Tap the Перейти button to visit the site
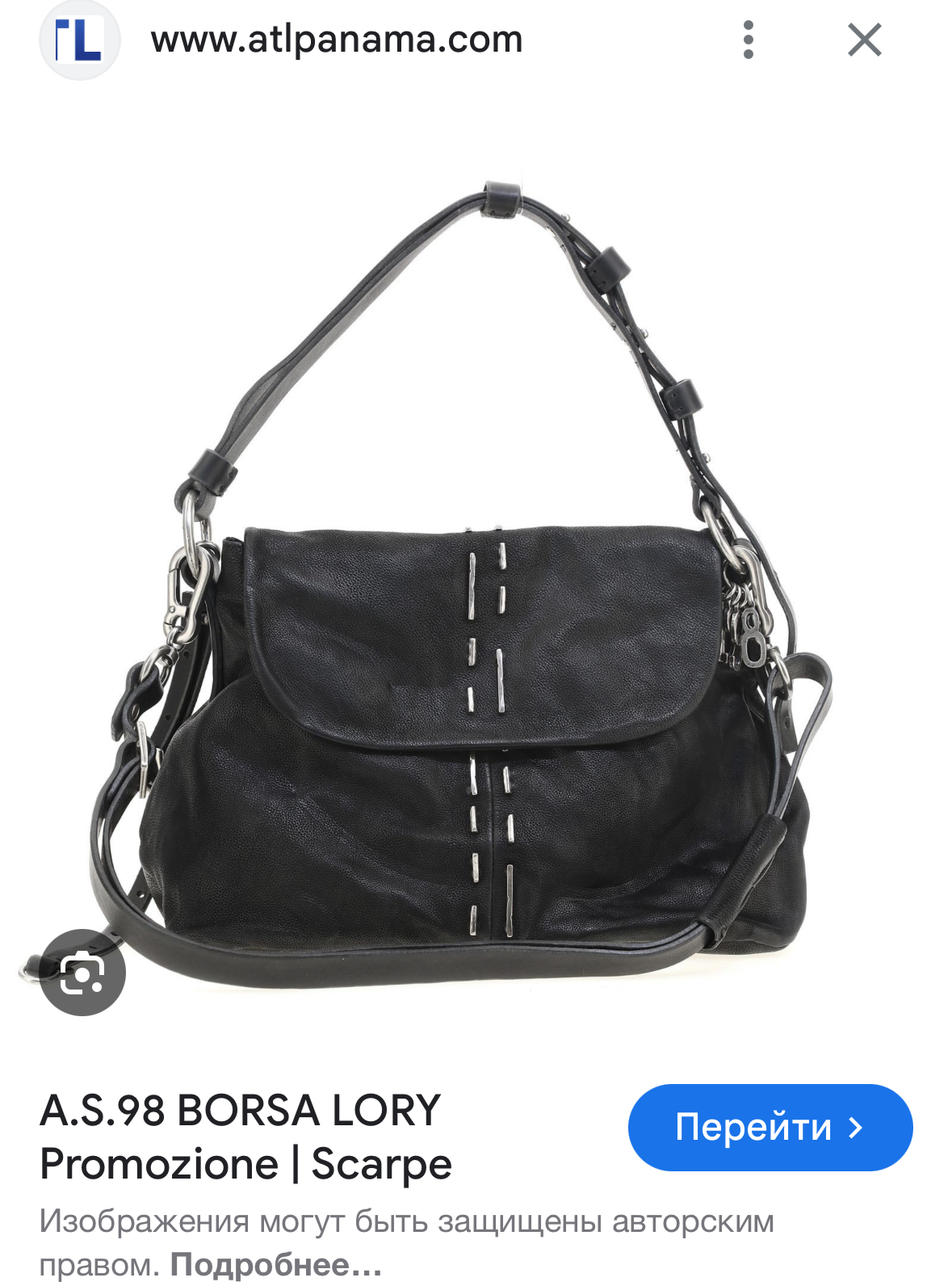Screen dimensions: 952x1286 pos(770,1127)
